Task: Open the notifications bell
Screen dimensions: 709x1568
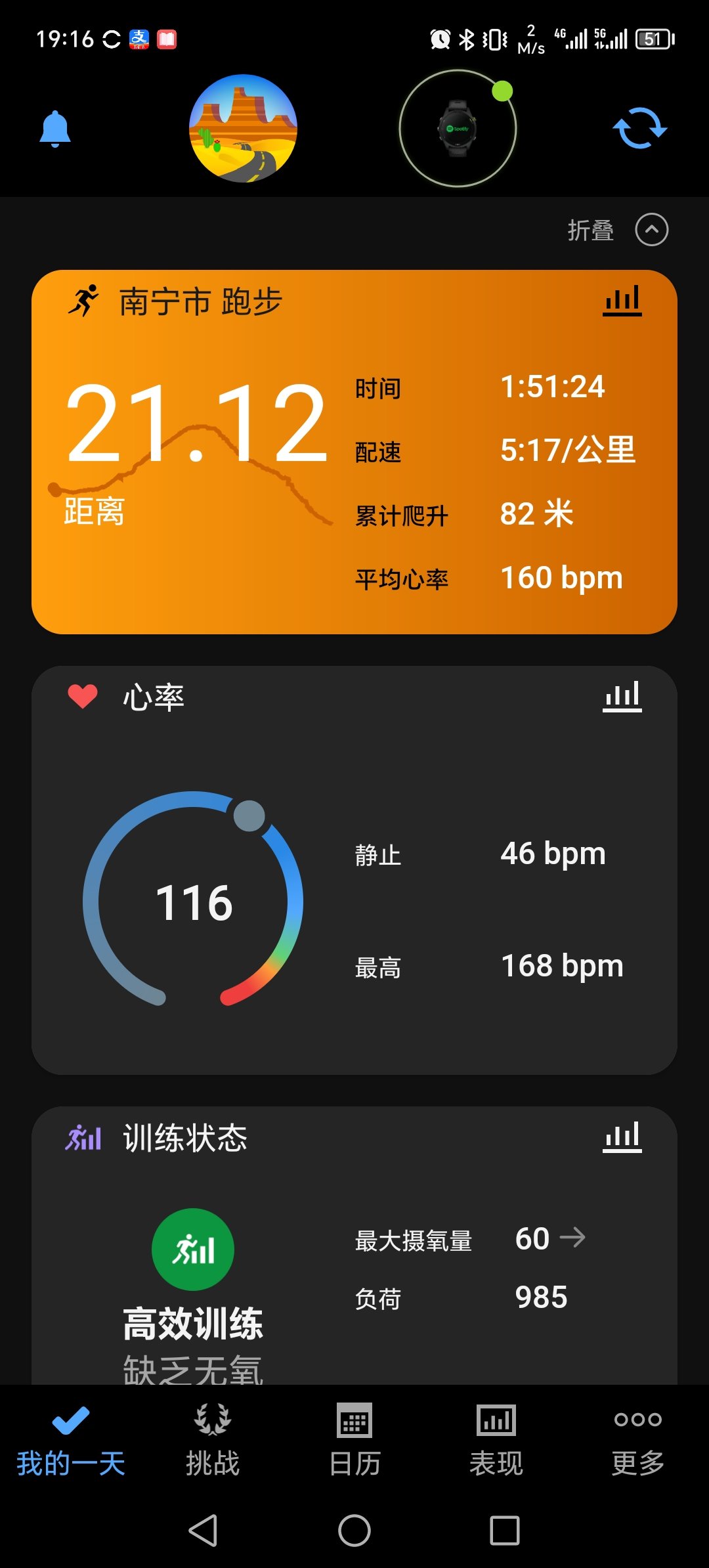Action: [x=55, y=129]
